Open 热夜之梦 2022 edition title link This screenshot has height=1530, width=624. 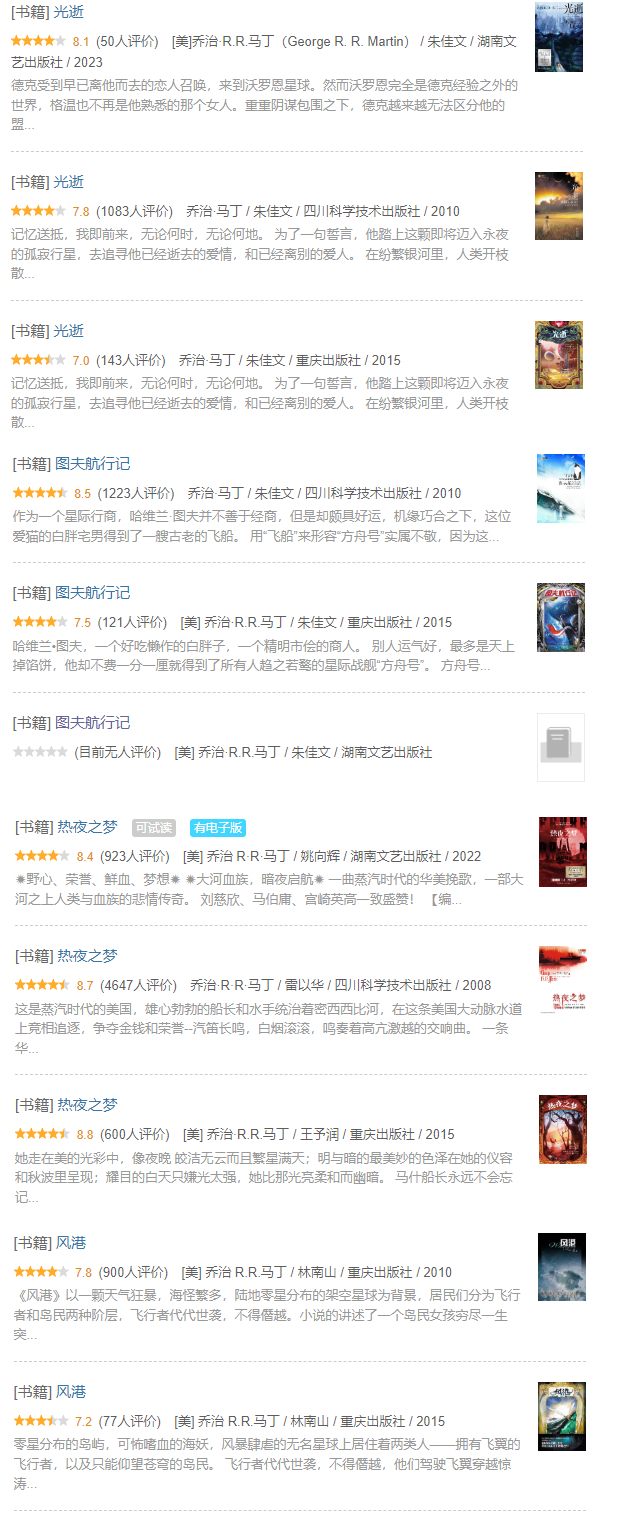pos(87,827)
